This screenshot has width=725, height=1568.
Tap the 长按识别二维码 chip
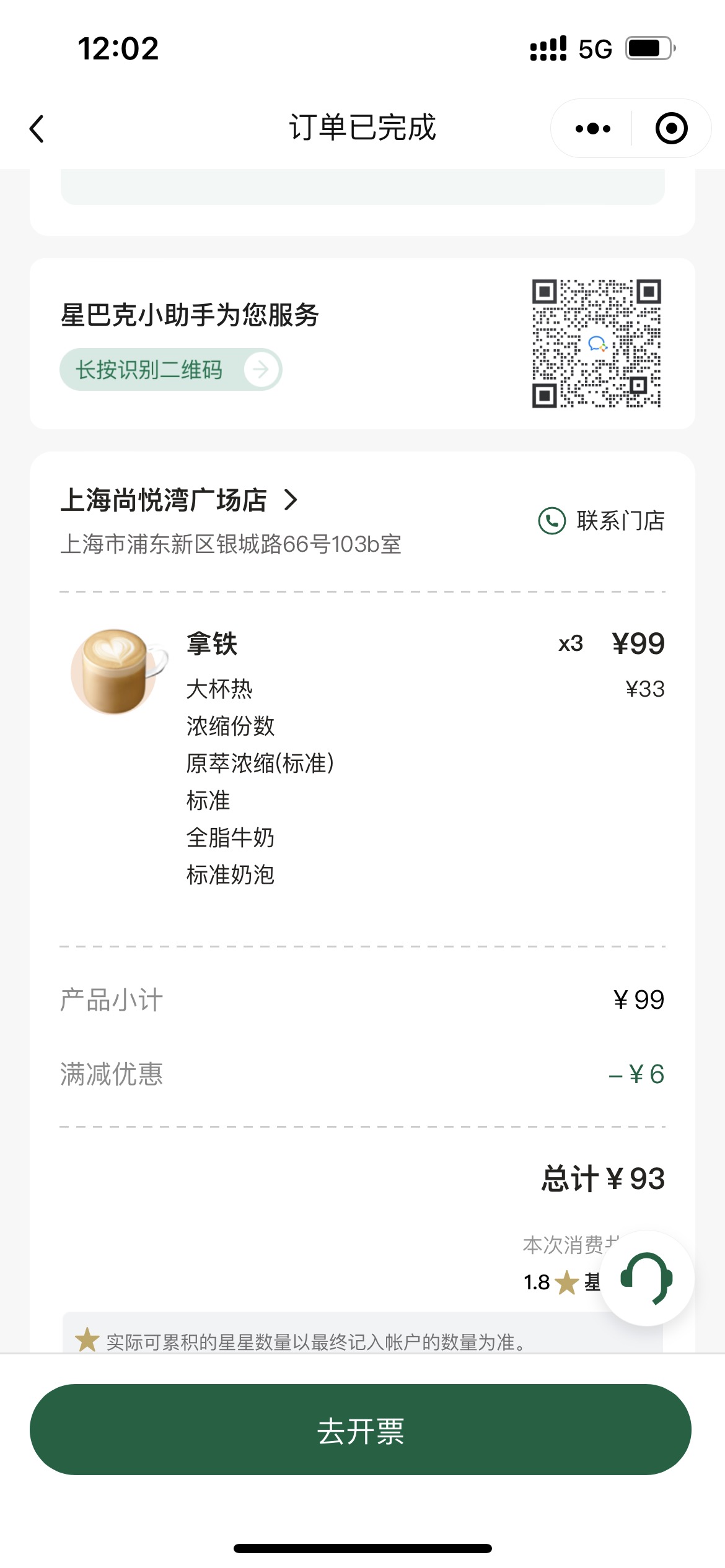click(170, 370)
